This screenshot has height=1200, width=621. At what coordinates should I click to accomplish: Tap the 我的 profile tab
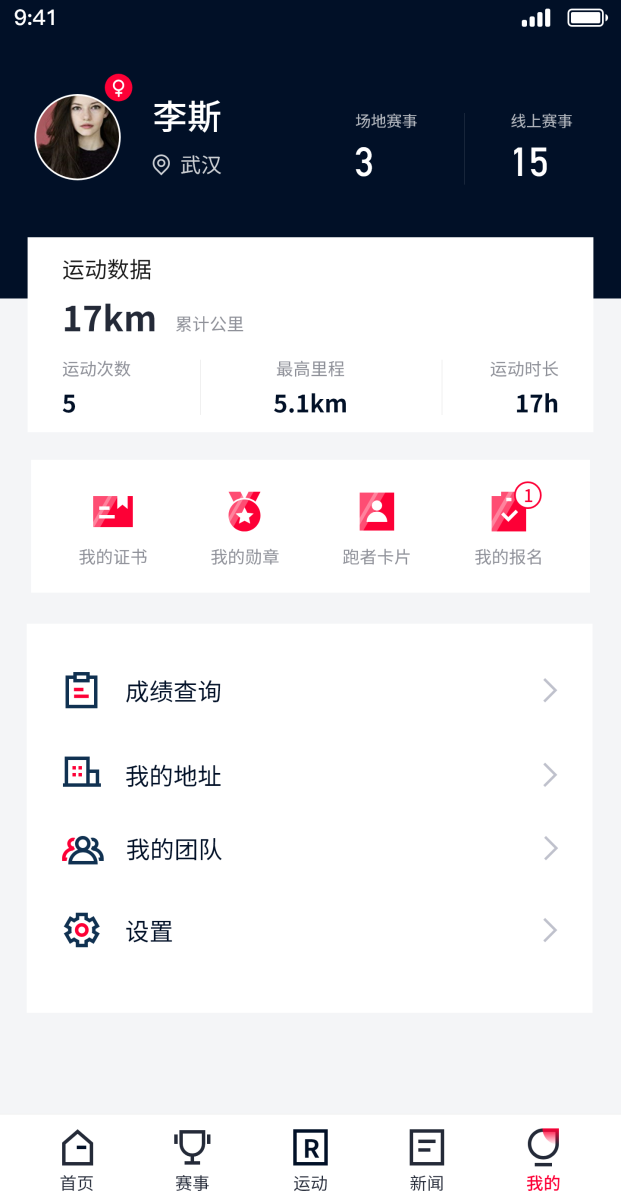point(543,1160)
